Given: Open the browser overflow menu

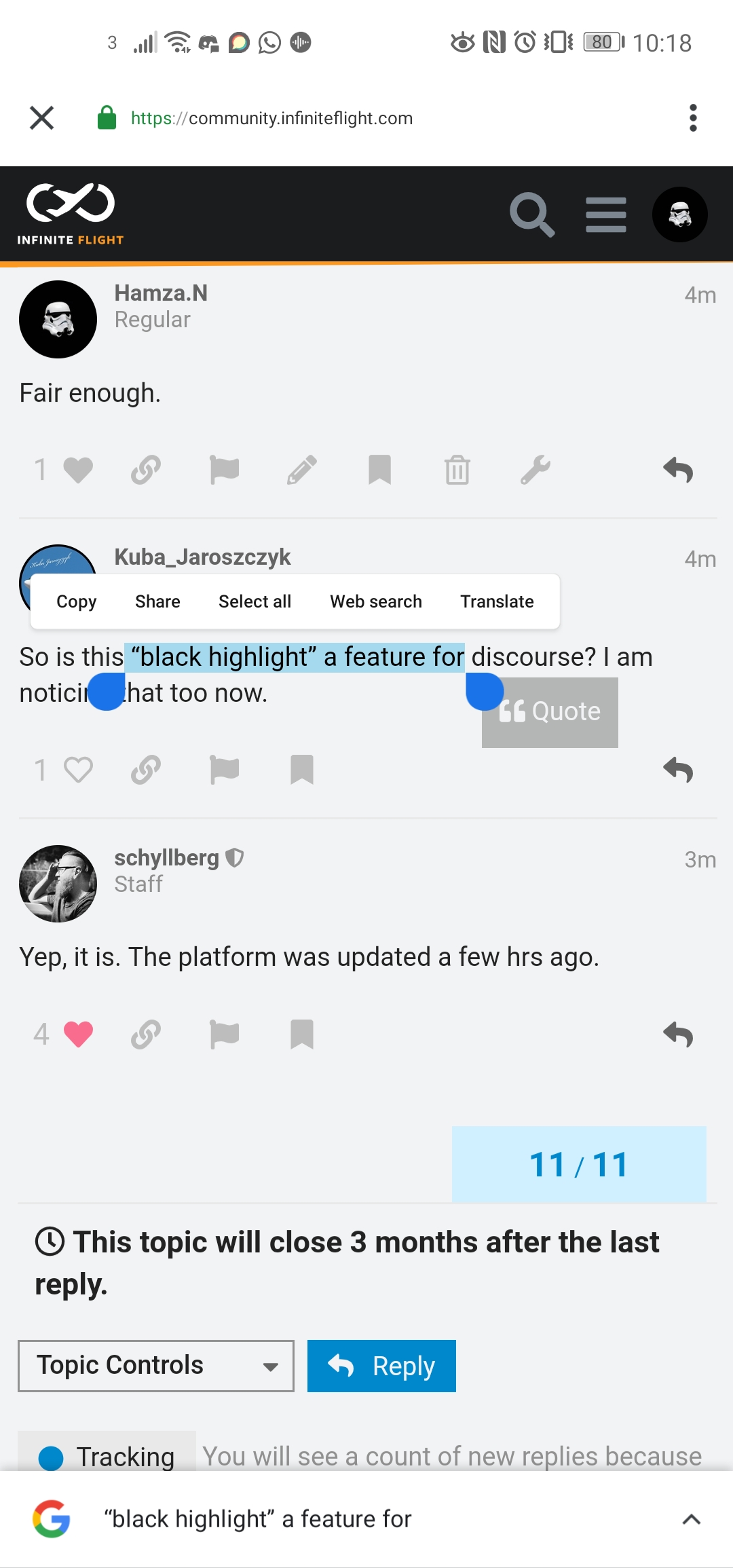Looking at the screenshot, I should (692, 118).
